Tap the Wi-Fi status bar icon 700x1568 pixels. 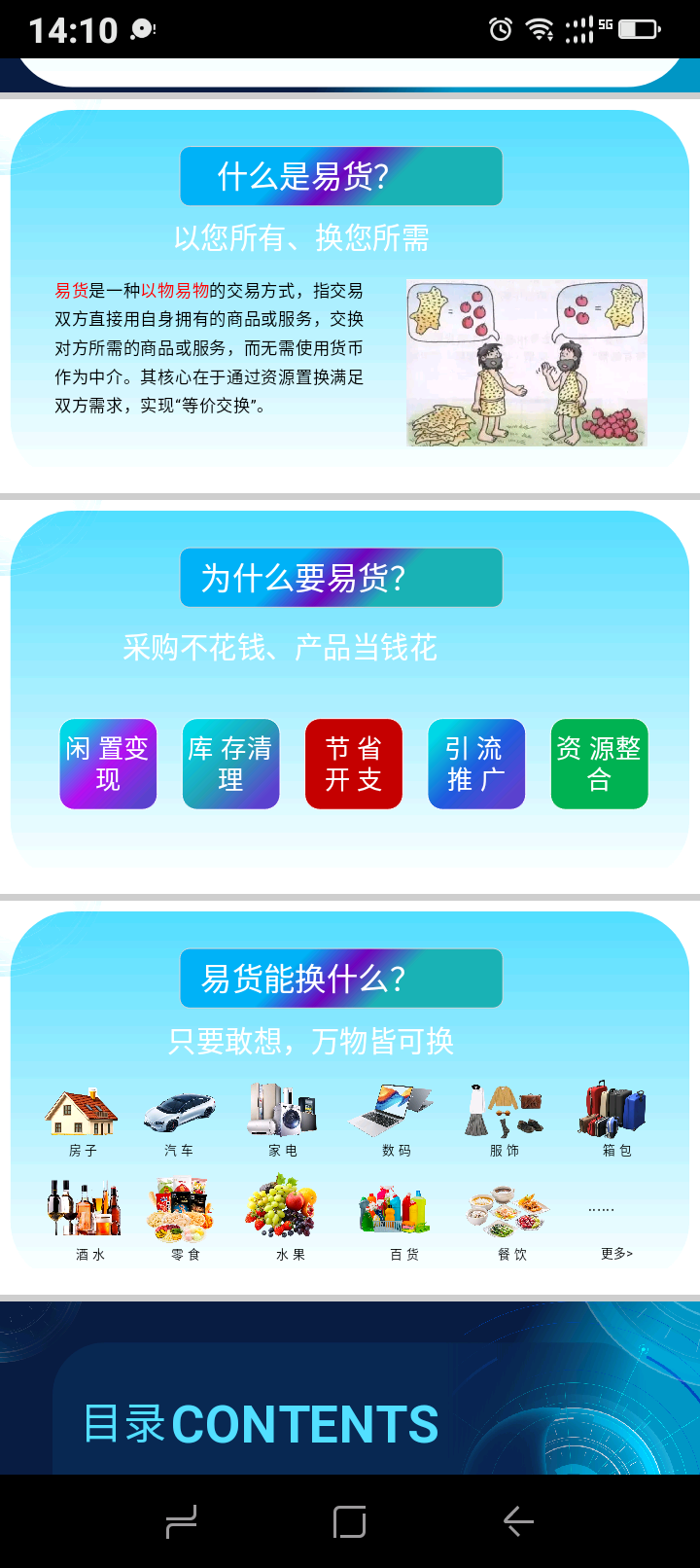click(538, 29)
